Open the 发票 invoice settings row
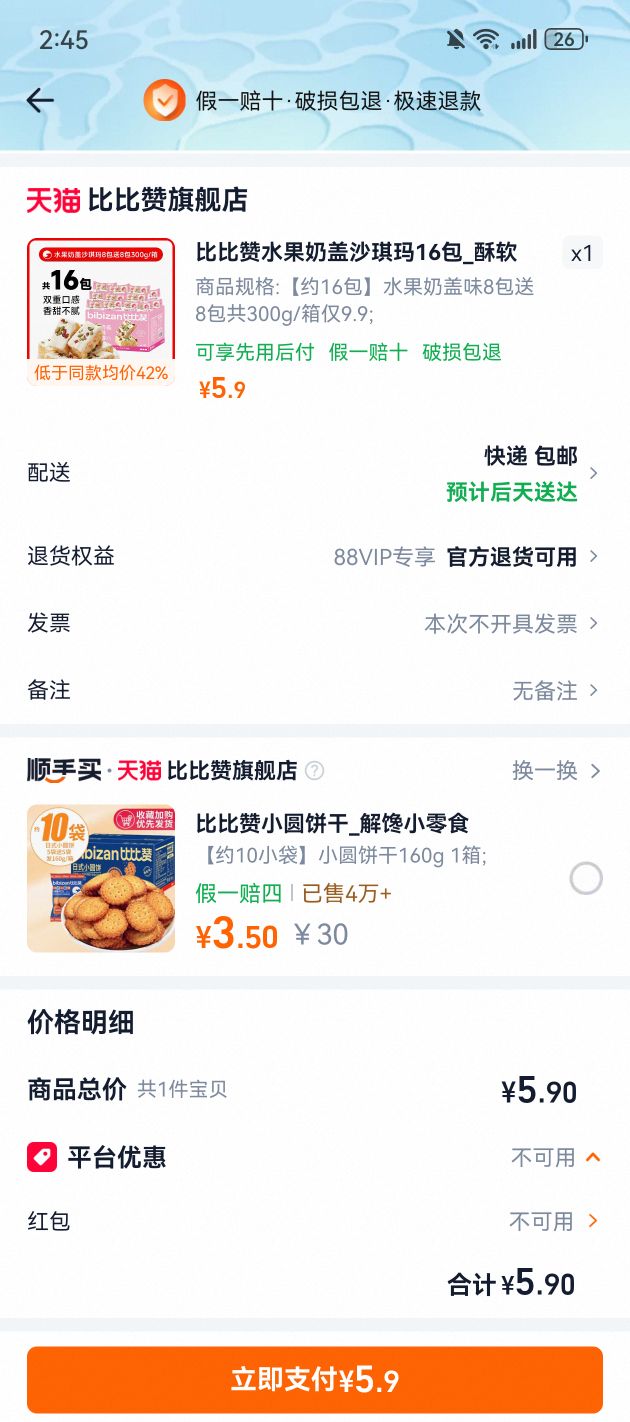This screenshot has width=630, height=1422. point(315,624)
